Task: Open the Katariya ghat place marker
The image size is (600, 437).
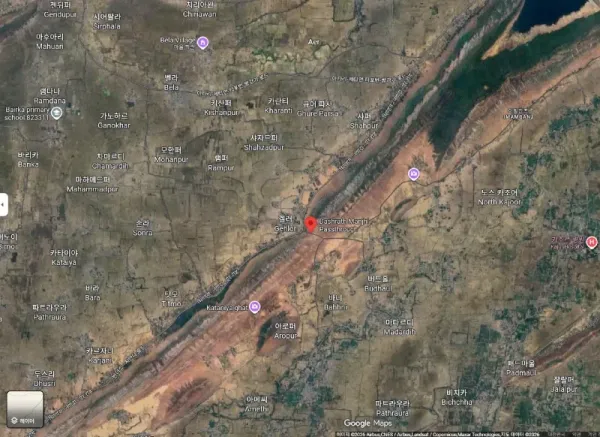Action: click(x=254, y=306)
